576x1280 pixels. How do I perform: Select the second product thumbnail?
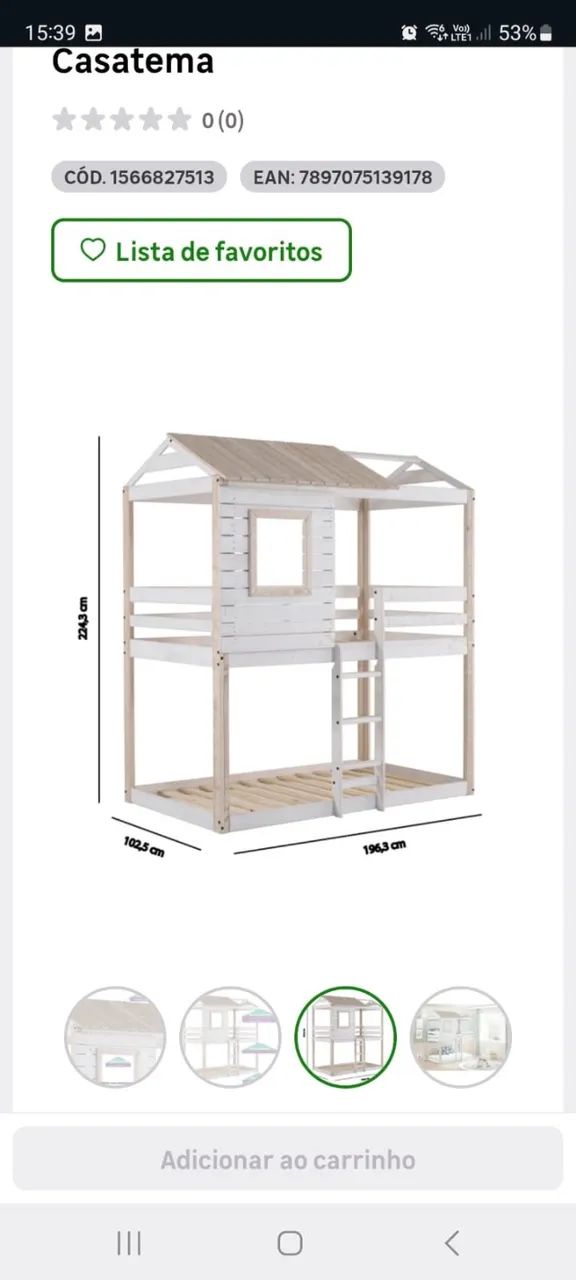(230, 1037)
